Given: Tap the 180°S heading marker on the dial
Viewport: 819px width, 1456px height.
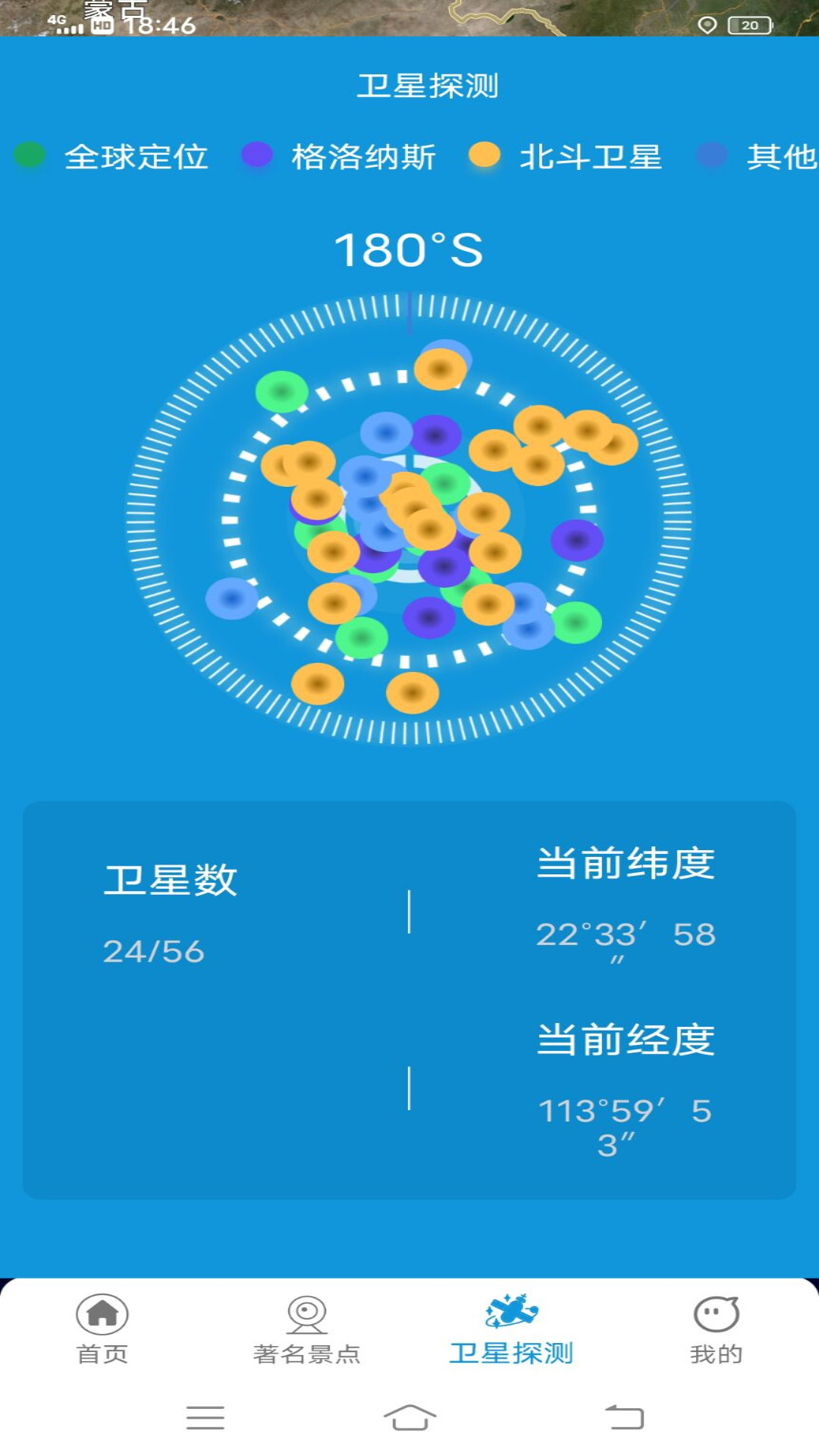Looking at the screenshot, I should point(409,250).
